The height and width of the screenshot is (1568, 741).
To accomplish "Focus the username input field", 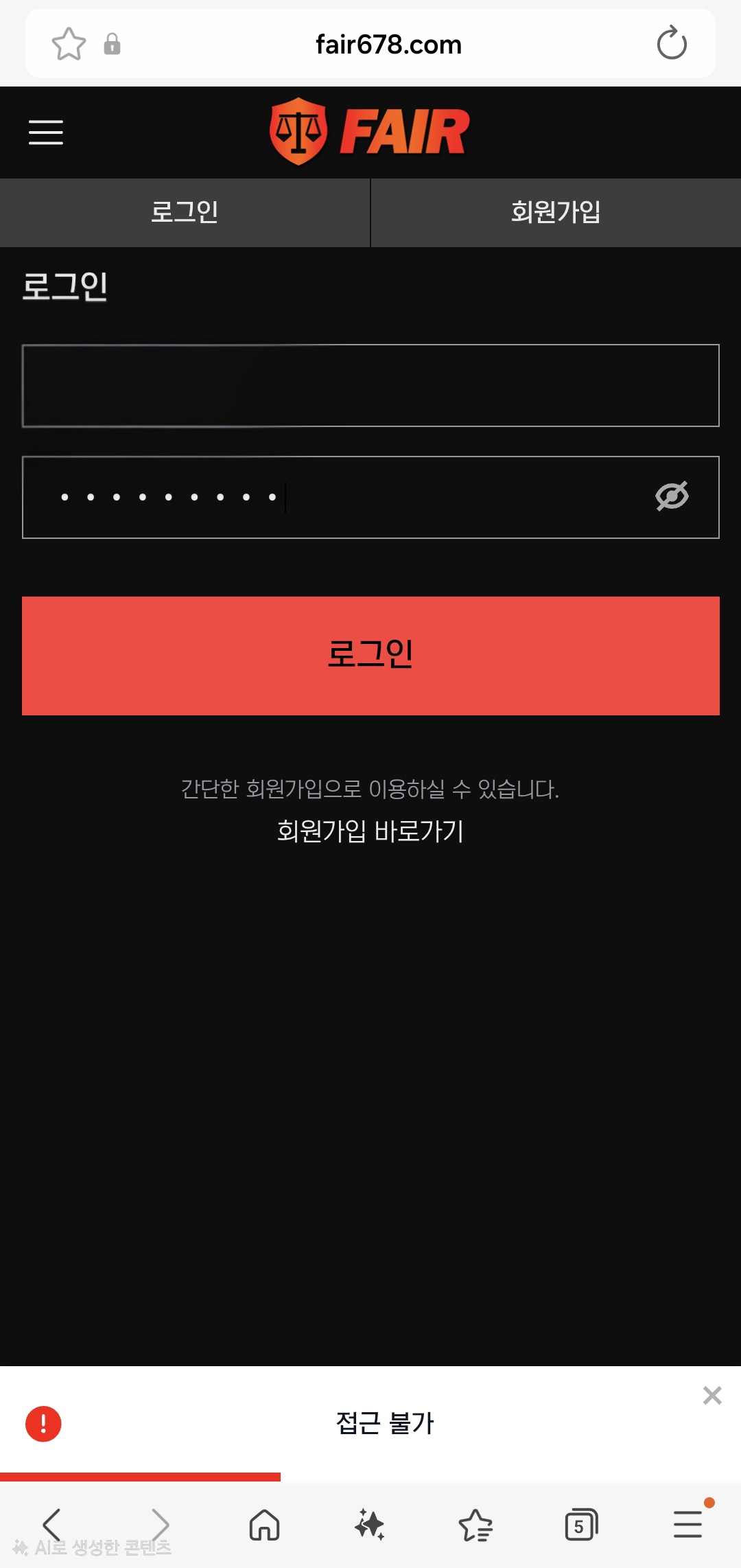I will [370, 386].
